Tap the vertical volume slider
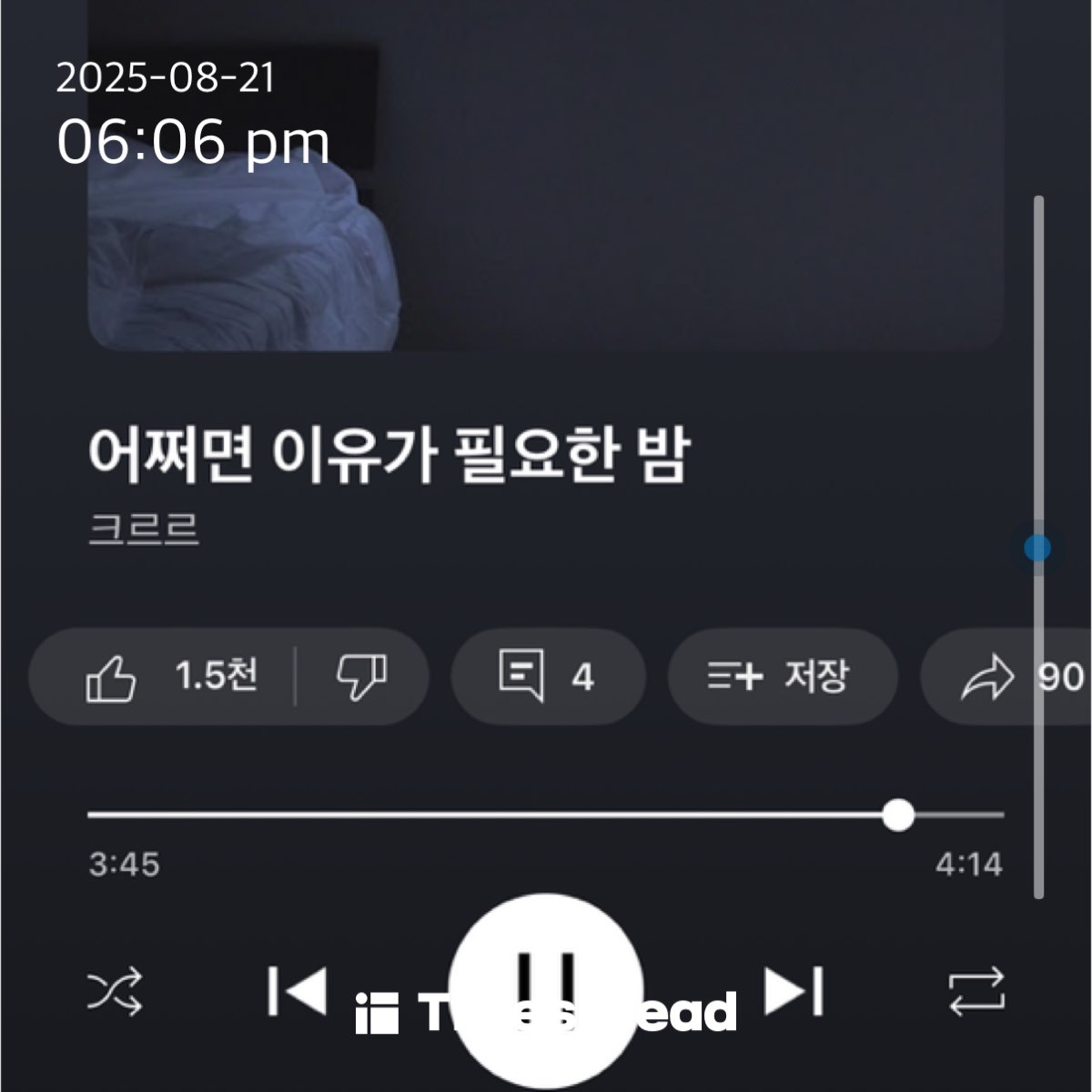This screenshot has width=1092, height=1092. (1038, 548)
